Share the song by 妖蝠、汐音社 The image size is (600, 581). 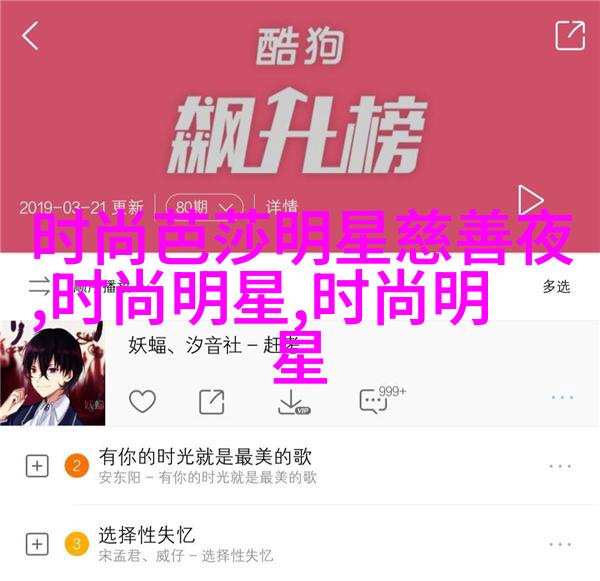point(212,402)
